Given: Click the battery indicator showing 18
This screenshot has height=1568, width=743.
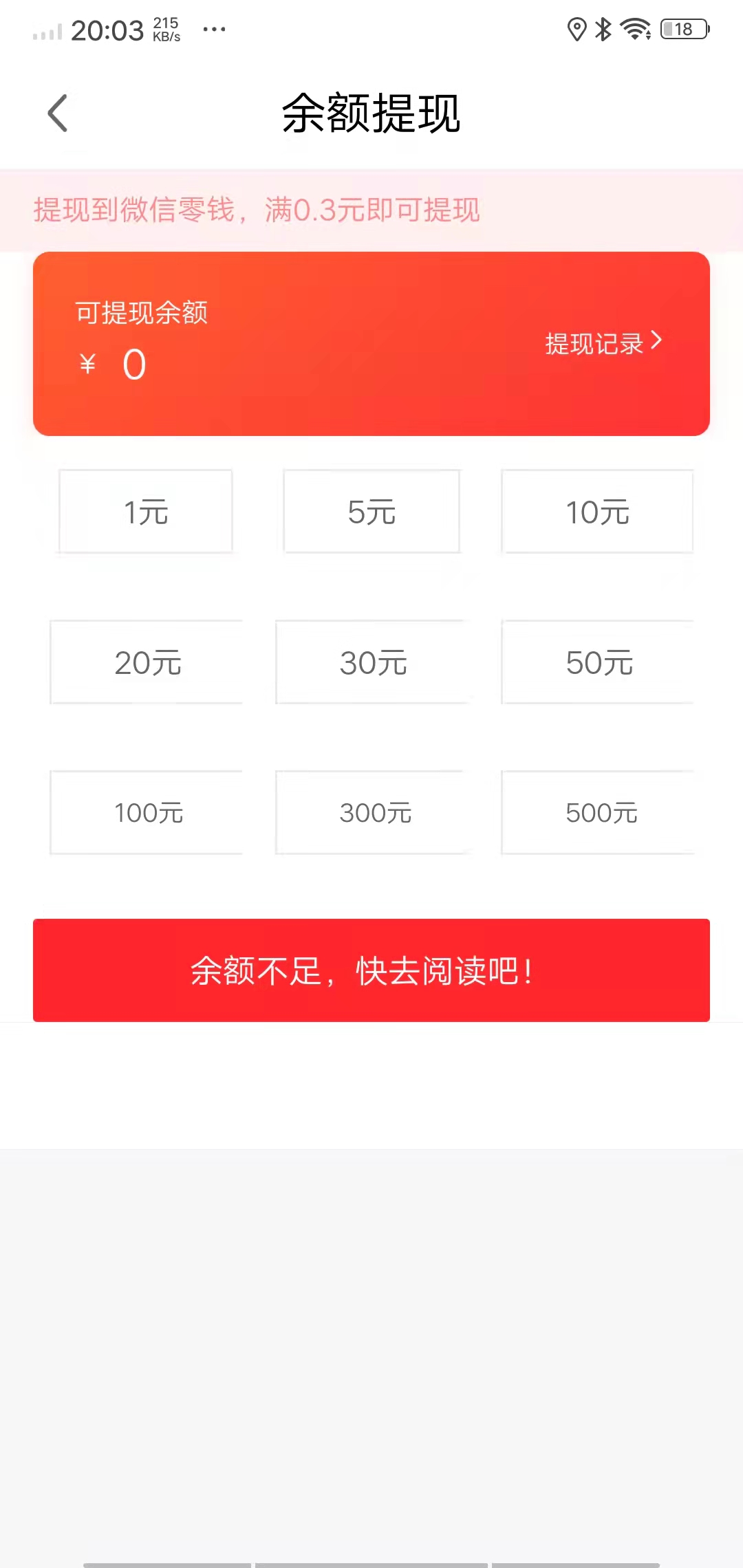Looking at the screenshot, I should pyautogui.click(x=682, y=29).
